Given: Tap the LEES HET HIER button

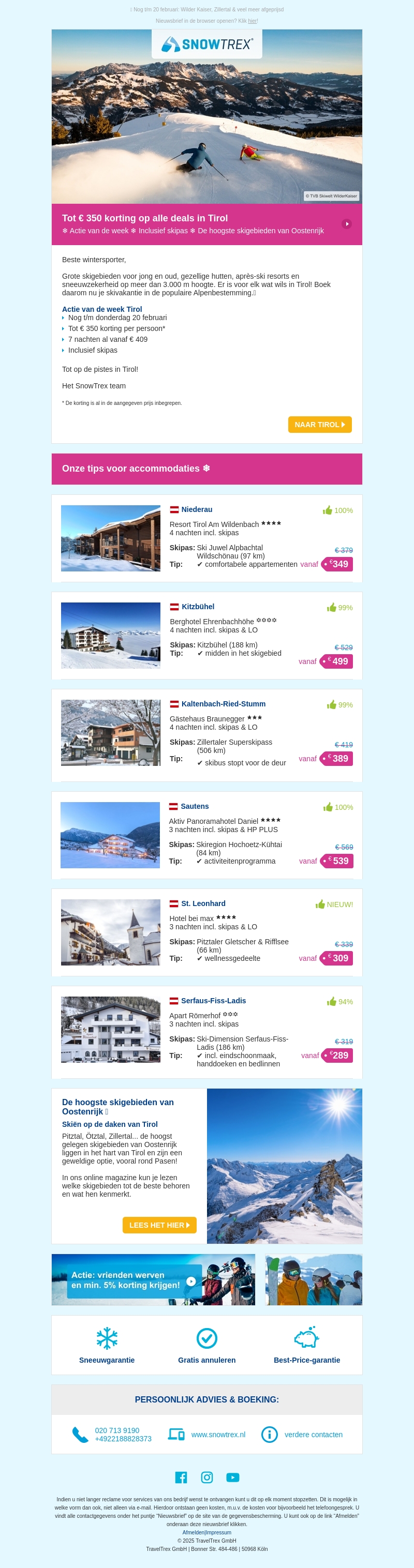Looking at the screenshot, I should 159,1225.
